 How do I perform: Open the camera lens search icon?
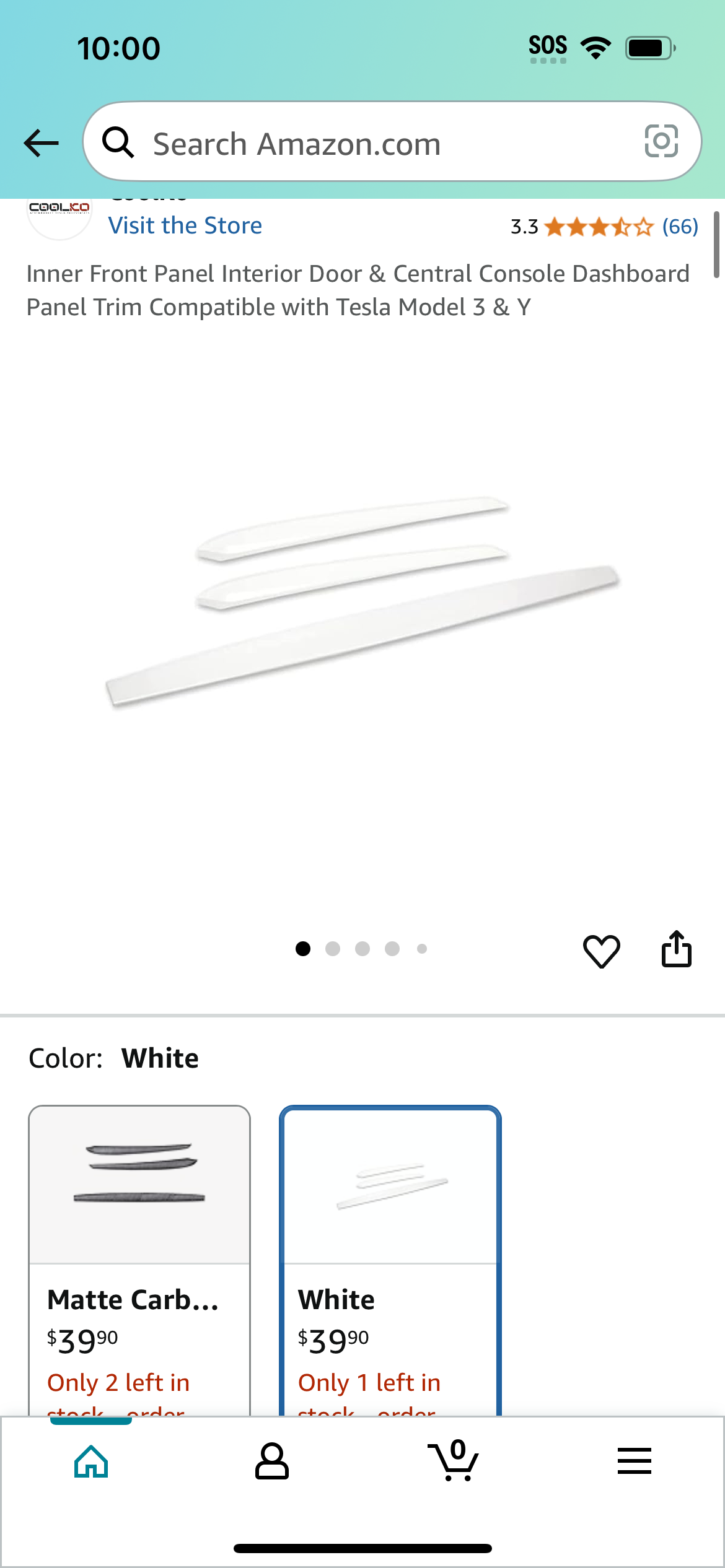tap(661, 141)
